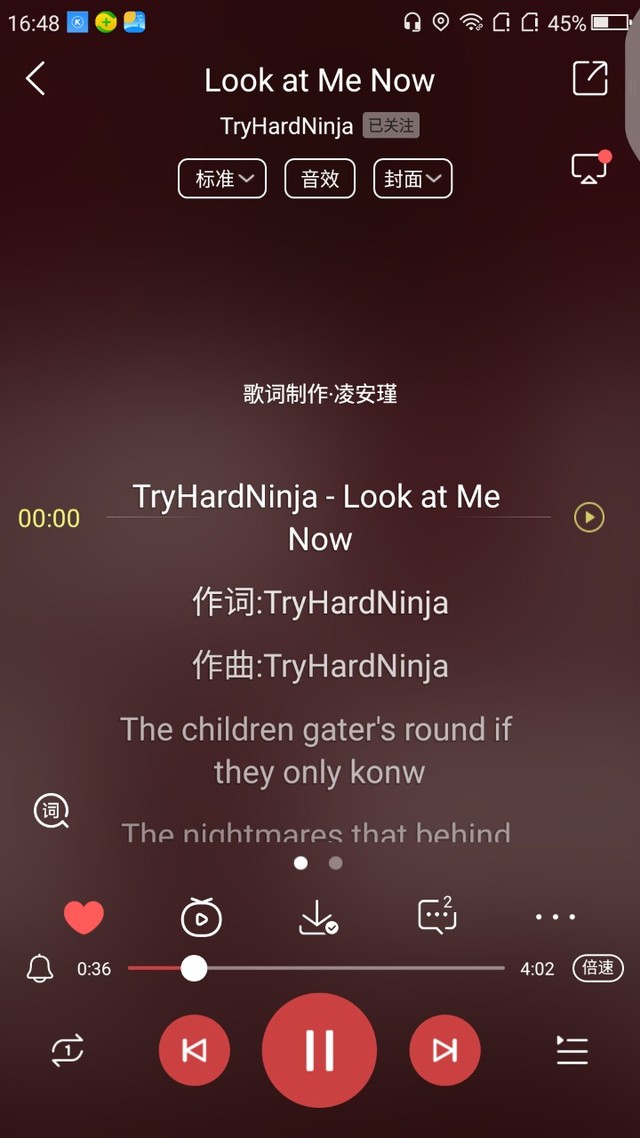Screen dimensions: 640x1138
Task: Open the 倍速 playback speed button
Action: 598,967
